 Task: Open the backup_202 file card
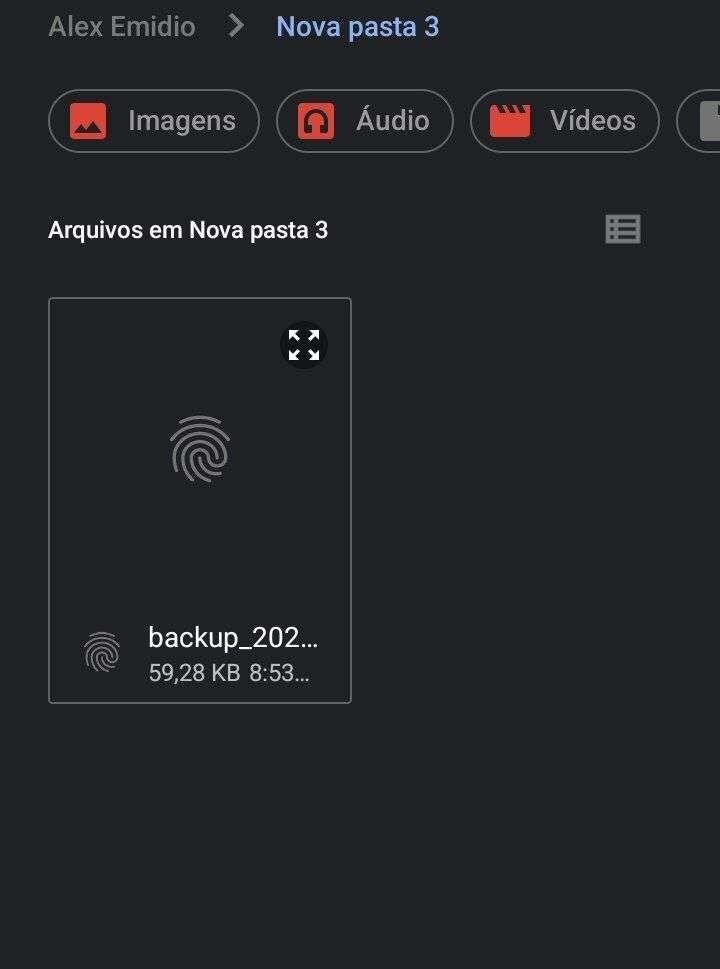(x=200, y=500)
